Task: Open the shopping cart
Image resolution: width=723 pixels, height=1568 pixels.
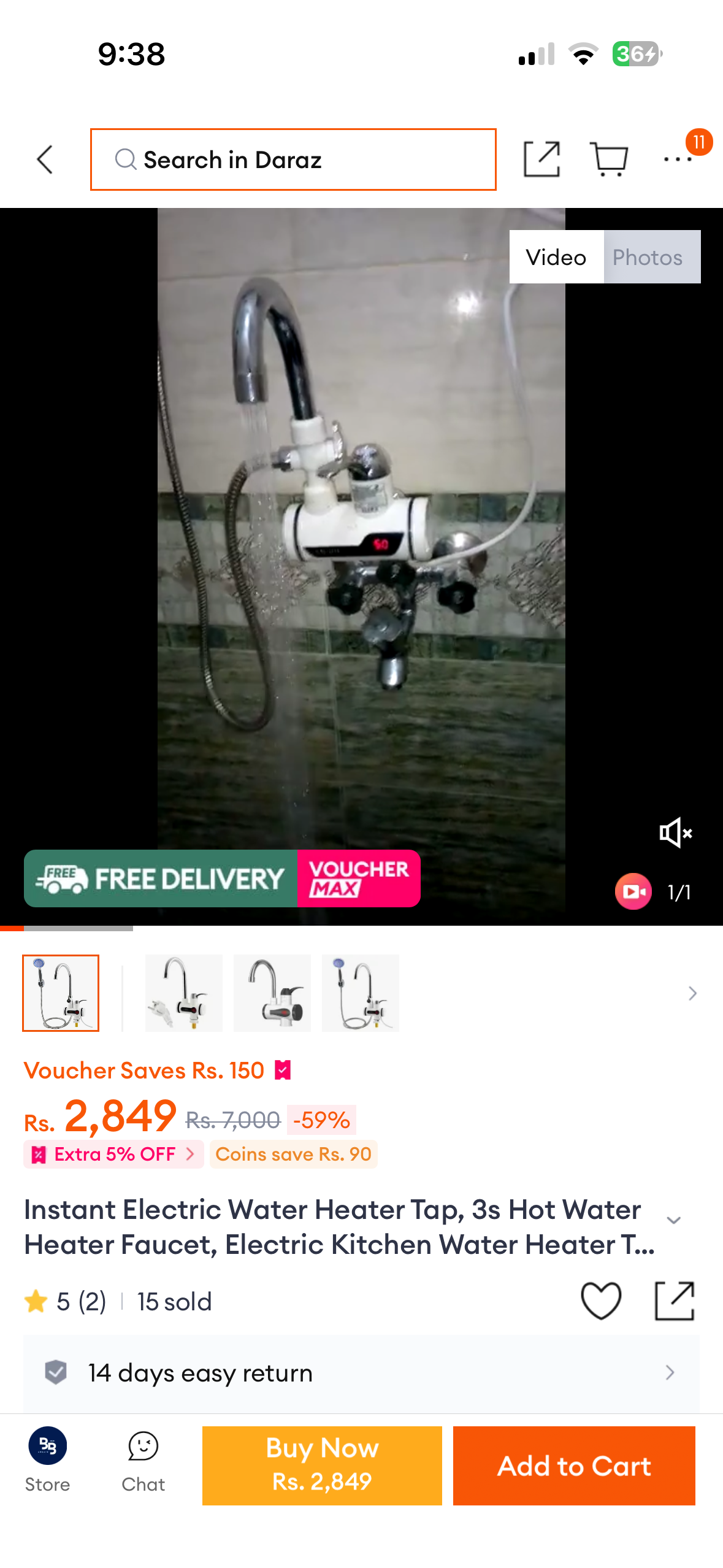Action: (x=608, y=159)
